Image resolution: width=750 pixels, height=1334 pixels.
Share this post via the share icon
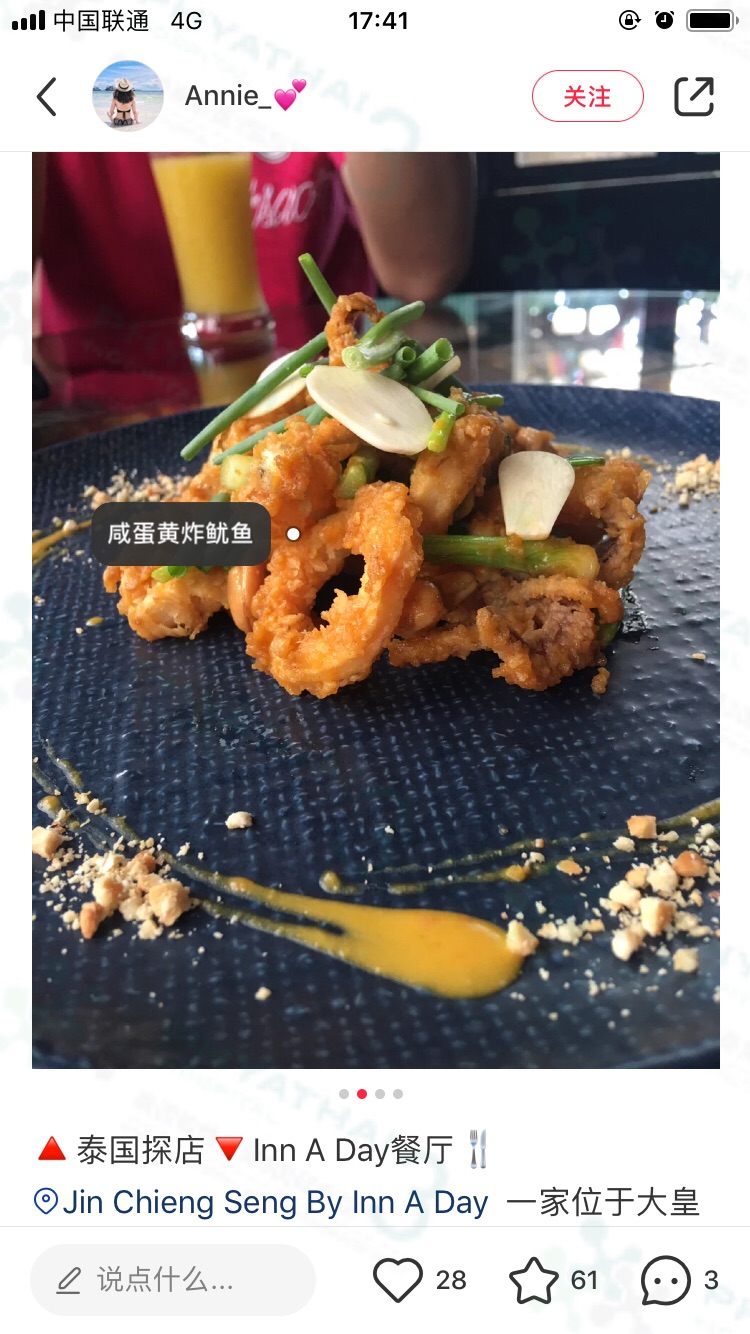pyautogui.click(x=694, y=96)
